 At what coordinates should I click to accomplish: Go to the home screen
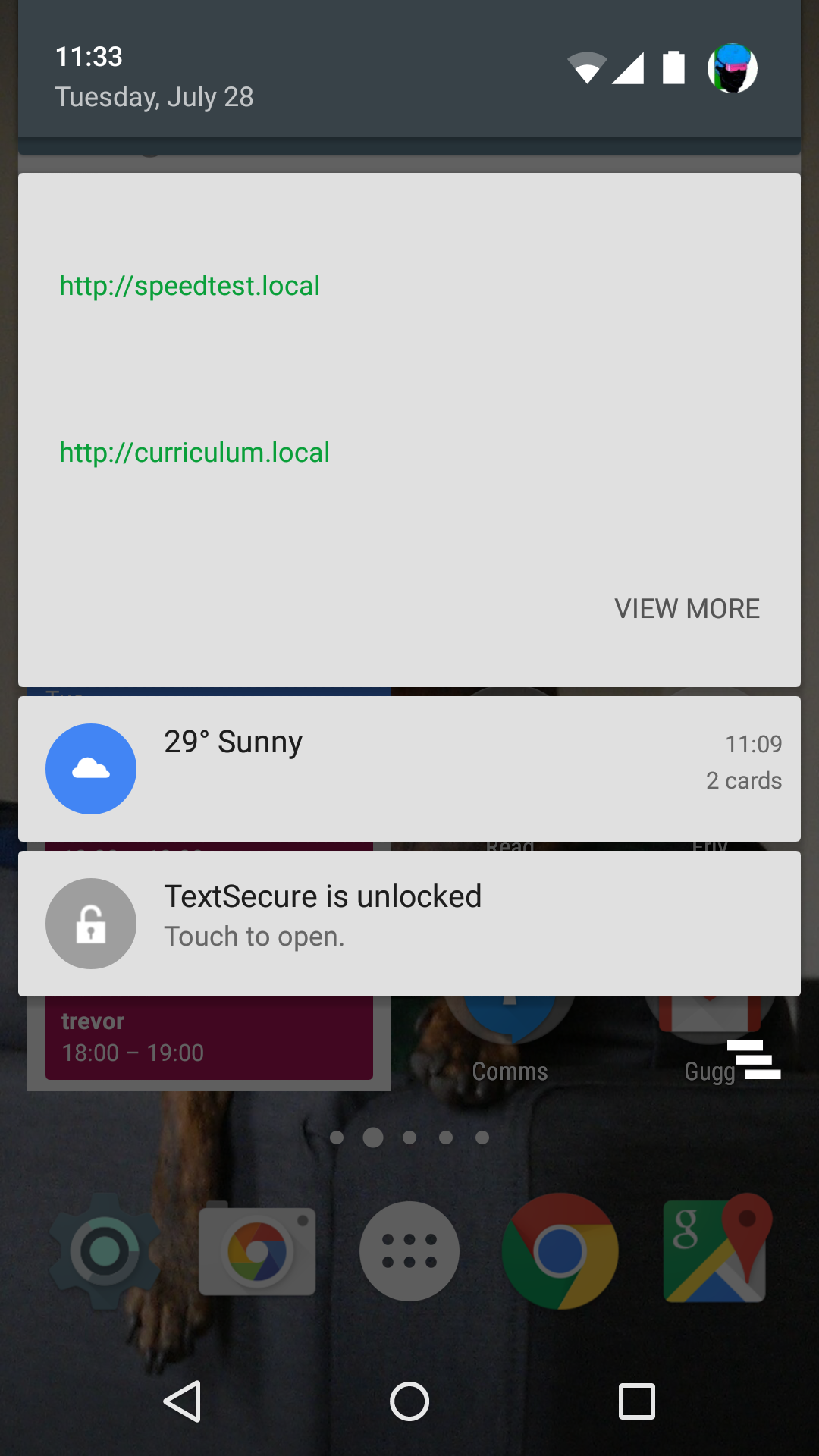(409, 1401)
